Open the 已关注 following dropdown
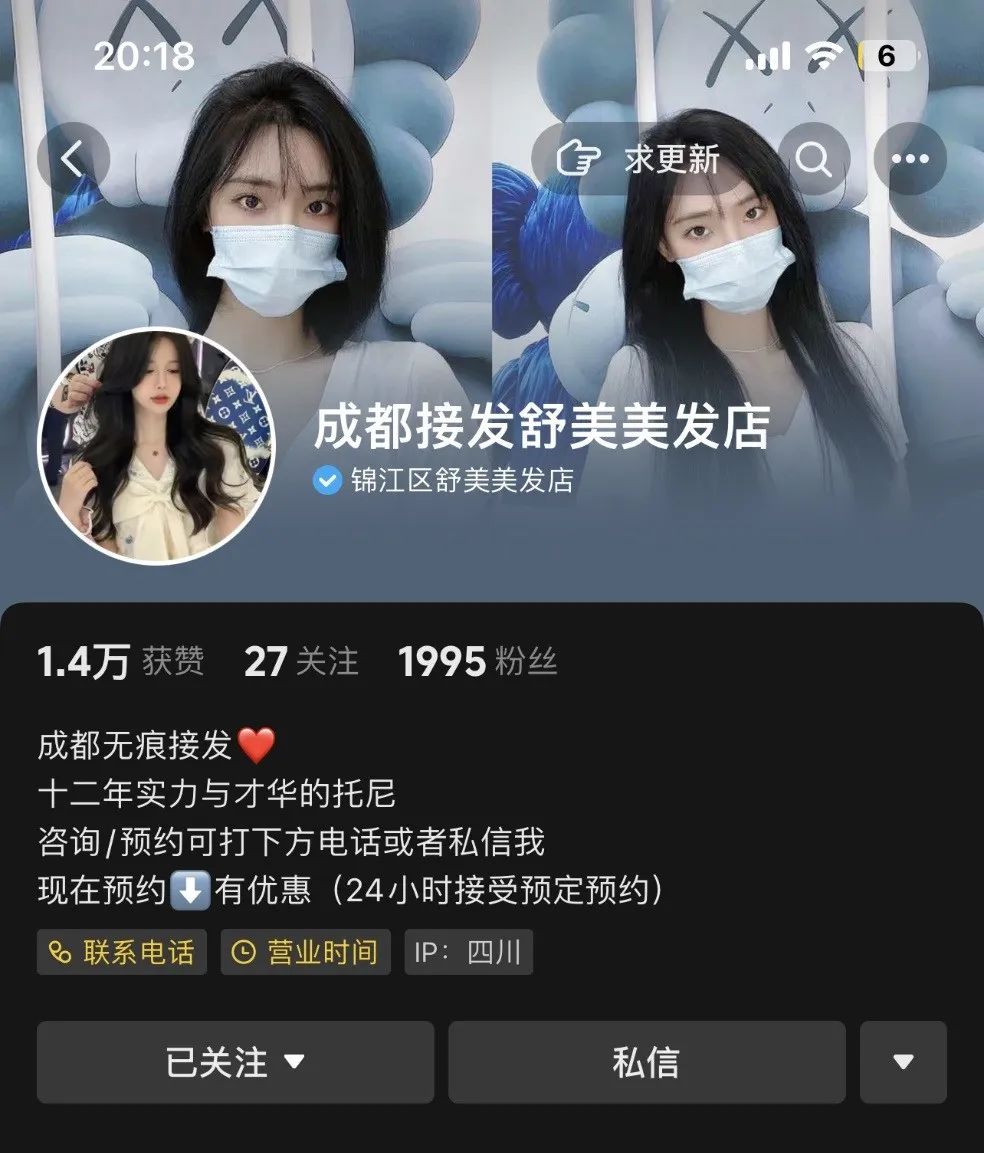The width and height of the screenshot is (984, 1153). (x=235, y=1062)
